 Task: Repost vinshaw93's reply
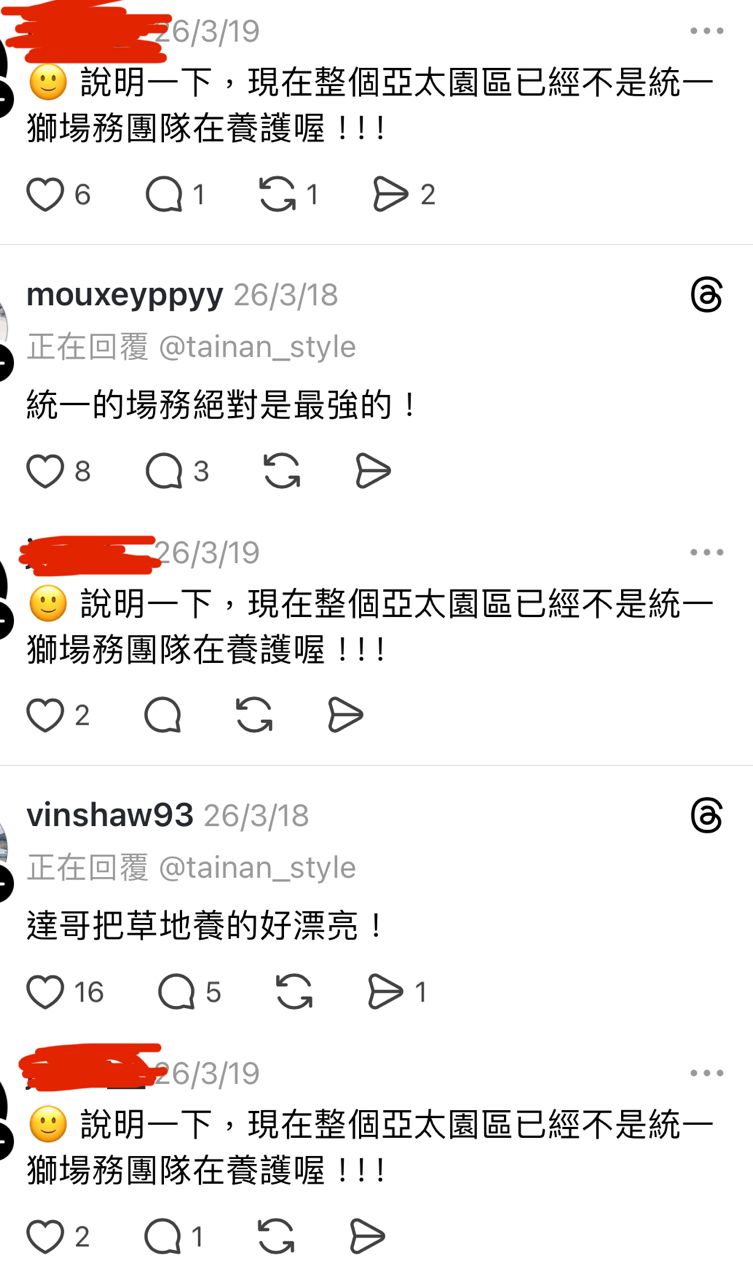pos(294,992)
